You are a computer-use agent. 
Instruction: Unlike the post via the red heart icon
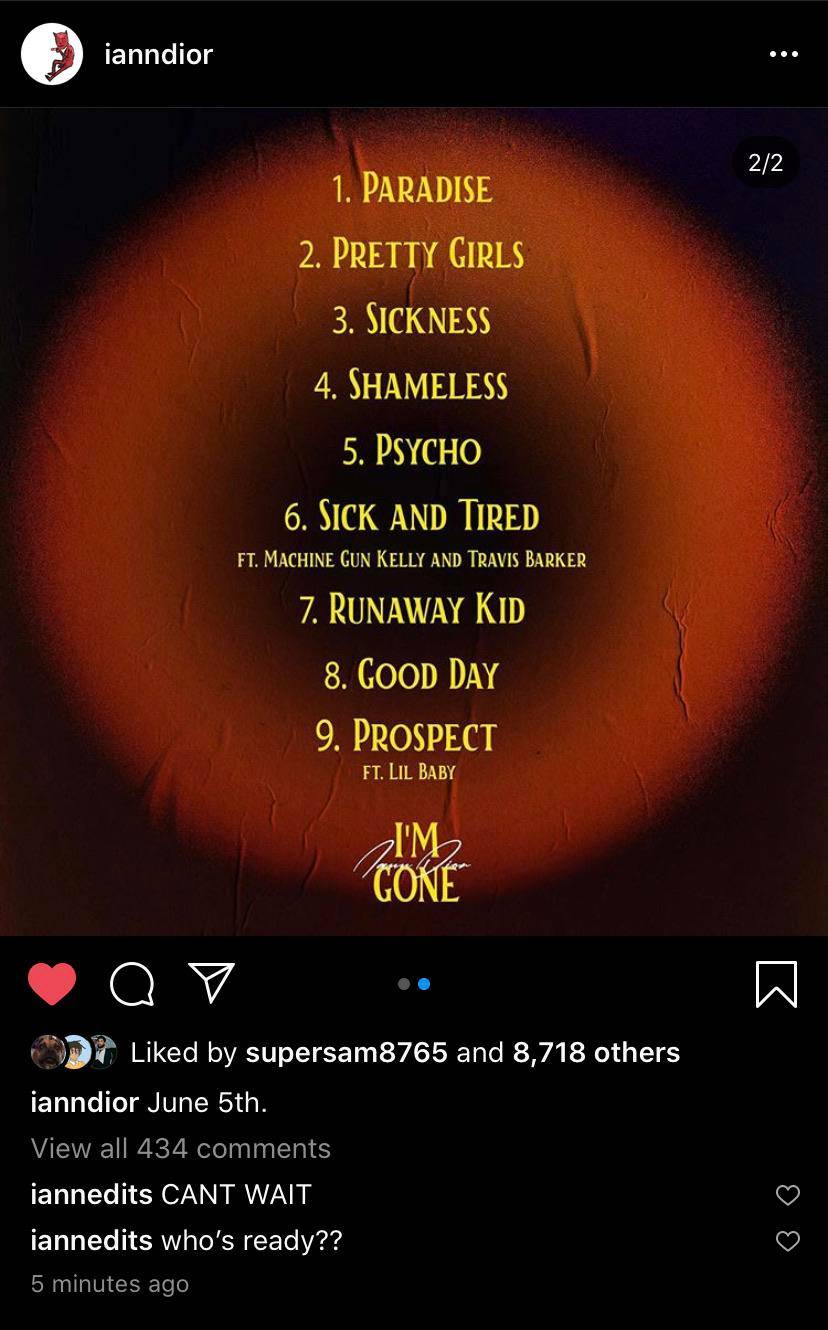point(52,983)
